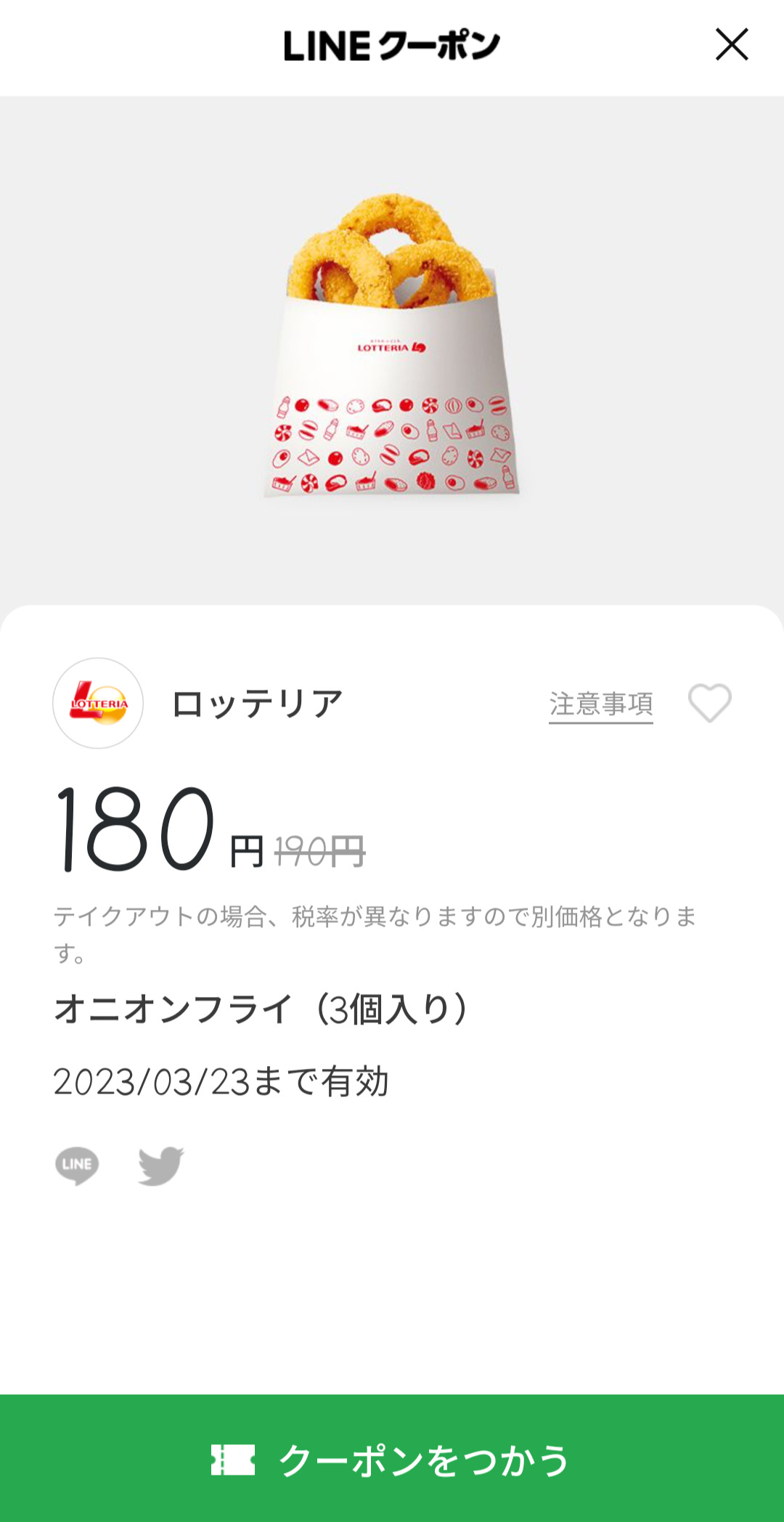Close the LINE coupon page
The image size is (784, 1522).
coord(731,45)
